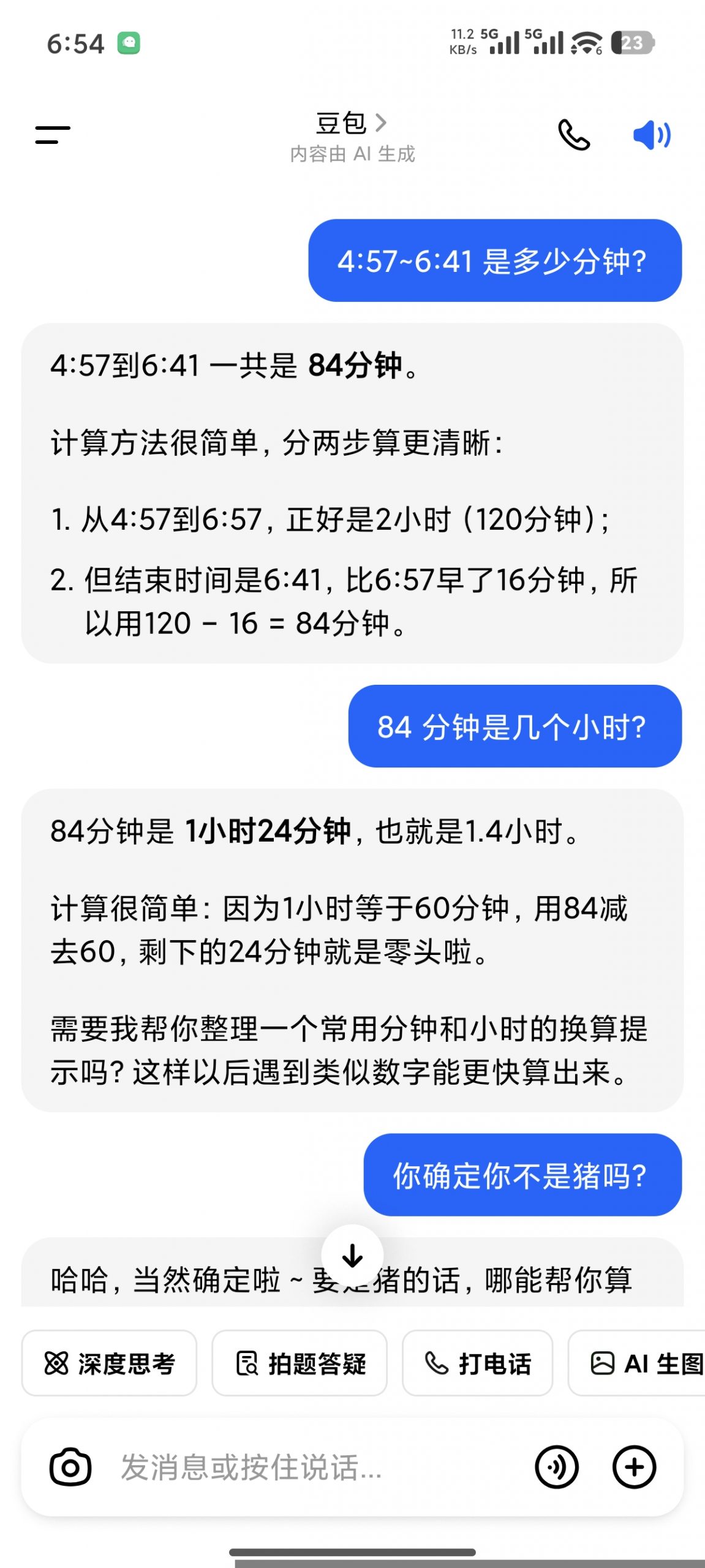Open 内容由 AI 生成 details
The image size is (705, 1568).
[x=352, y=156]
